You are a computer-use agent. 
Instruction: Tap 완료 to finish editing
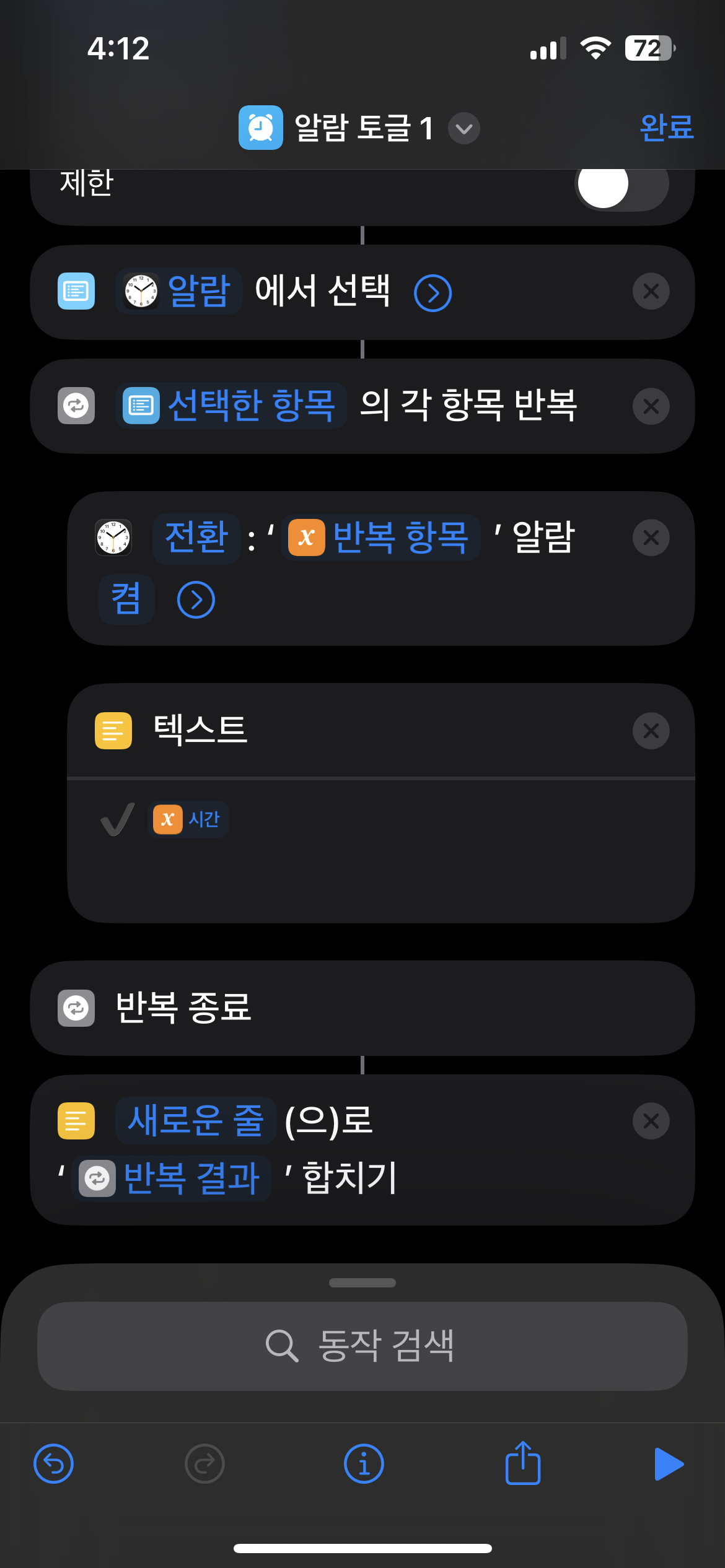666,128
